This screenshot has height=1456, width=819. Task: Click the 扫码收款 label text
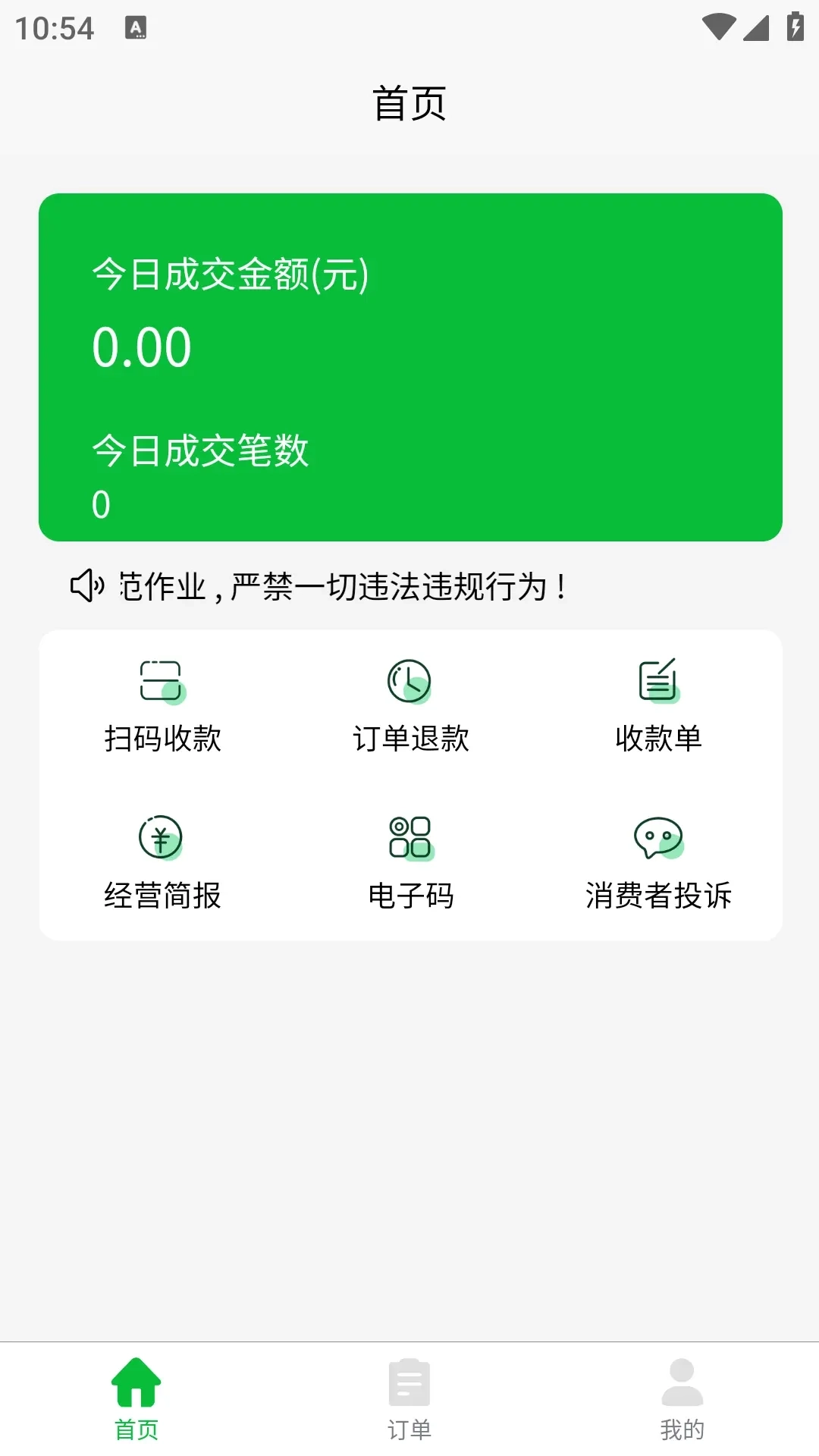[x=162, y=739]
